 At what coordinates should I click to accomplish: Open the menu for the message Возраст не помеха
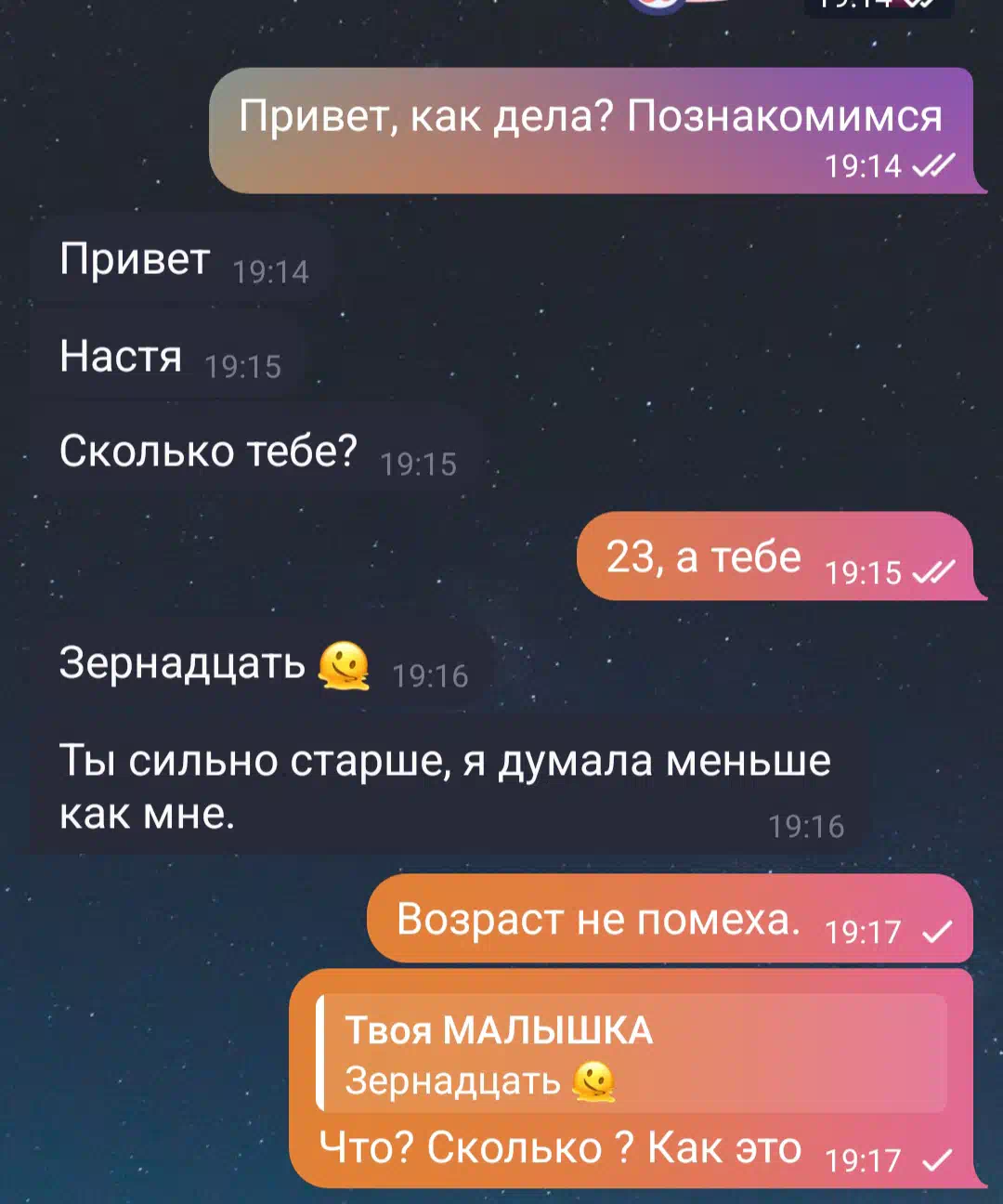(669, 920)
